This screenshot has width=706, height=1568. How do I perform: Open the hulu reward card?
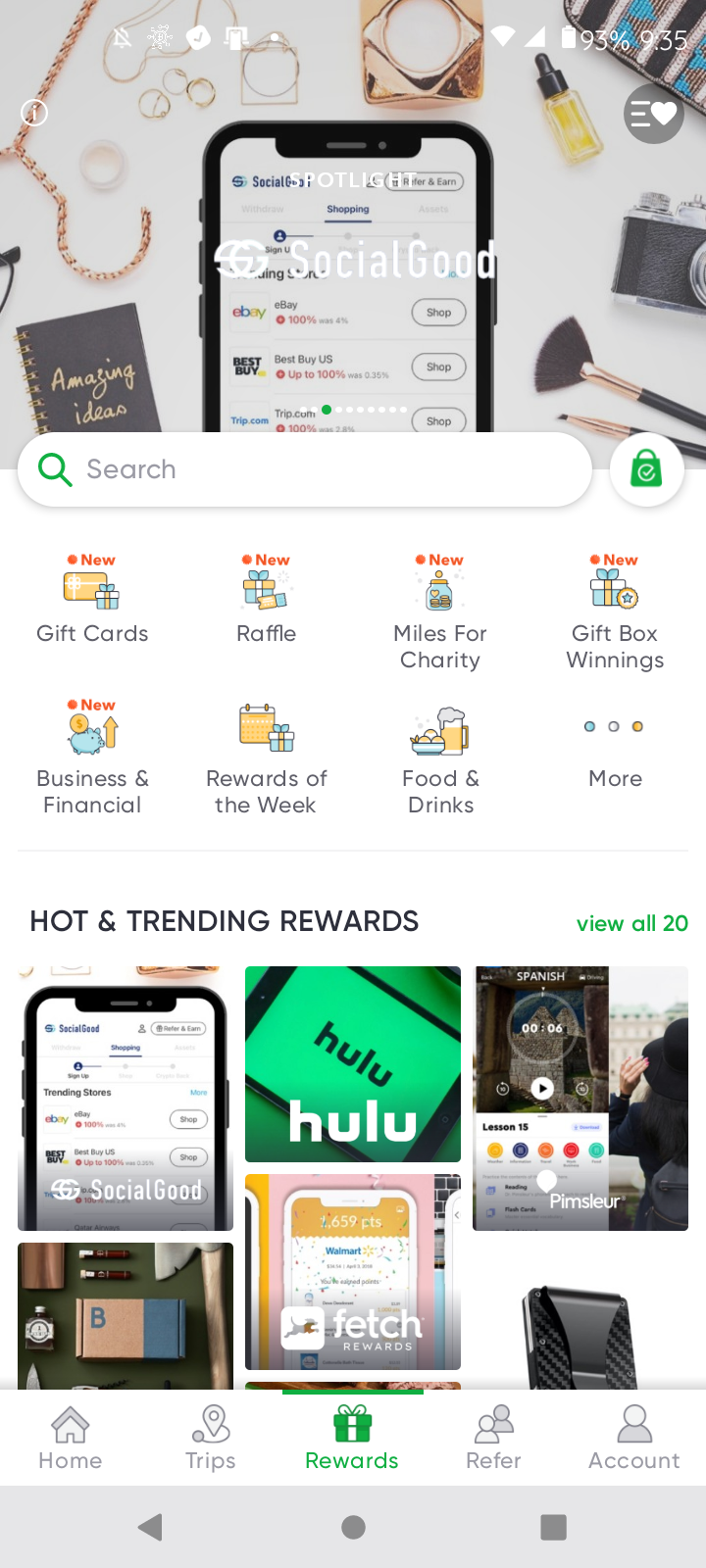pos(353,1064)
